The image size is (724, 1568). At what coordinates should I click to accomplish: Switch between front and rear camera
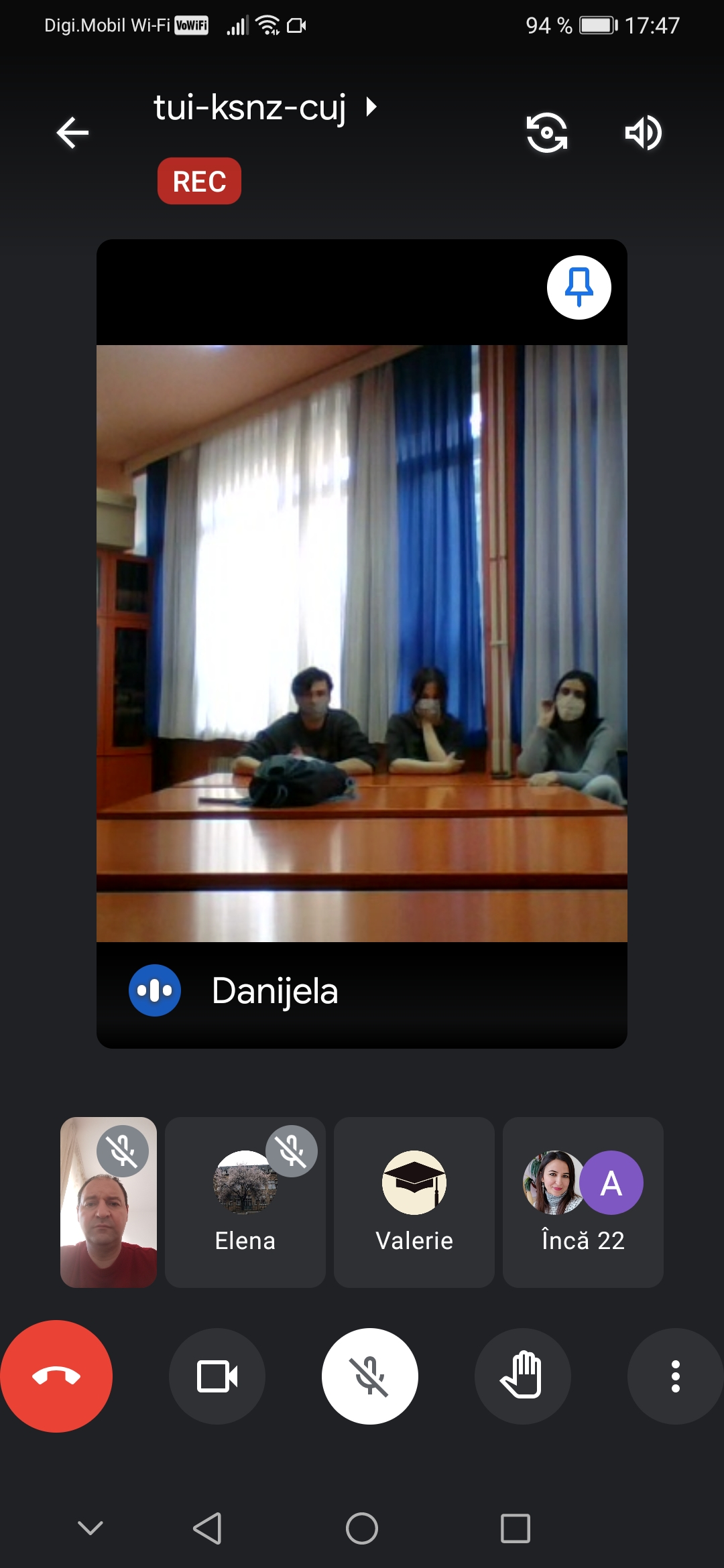click(x=547, y=133)
